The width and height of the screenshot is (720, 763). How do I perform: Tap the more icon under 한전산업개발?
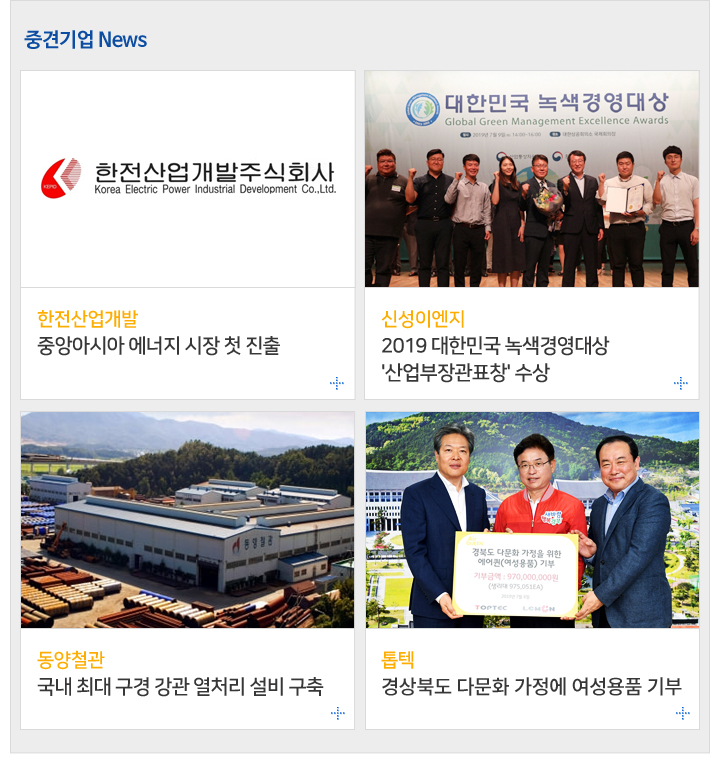tap(337, 382)
